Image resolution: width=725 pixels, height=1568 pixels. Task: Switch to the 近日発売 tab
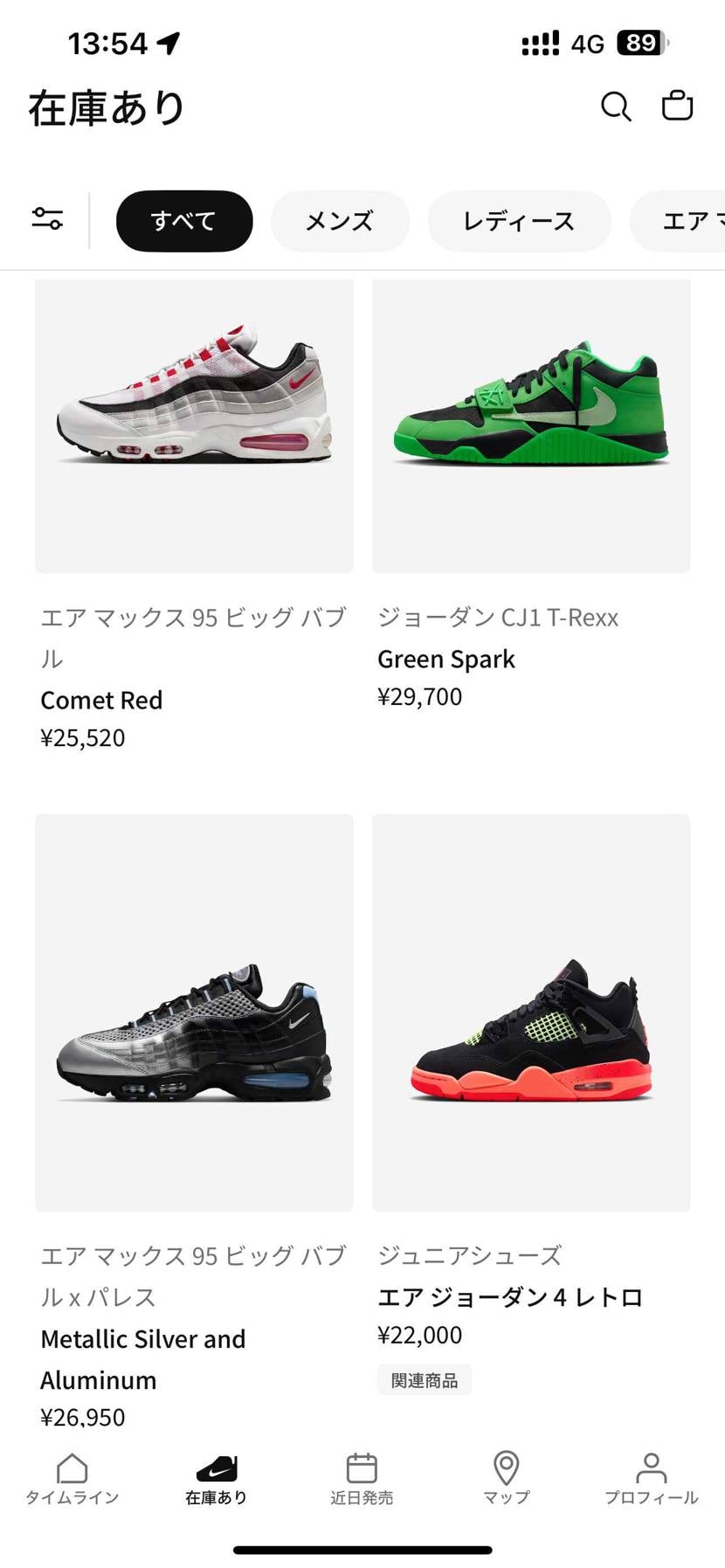[x=362, y=1480]
